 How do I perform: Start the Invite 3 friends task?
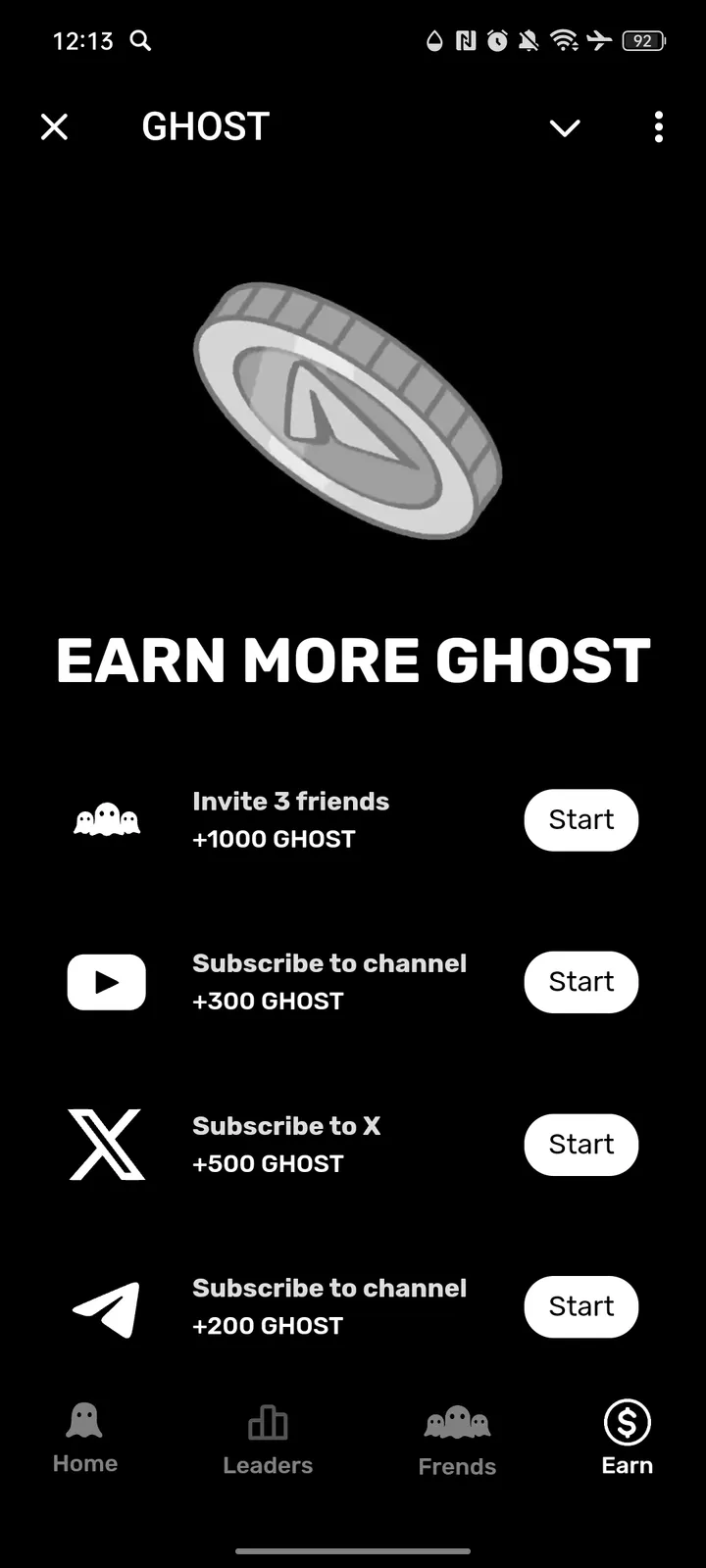tap(580, 819)
